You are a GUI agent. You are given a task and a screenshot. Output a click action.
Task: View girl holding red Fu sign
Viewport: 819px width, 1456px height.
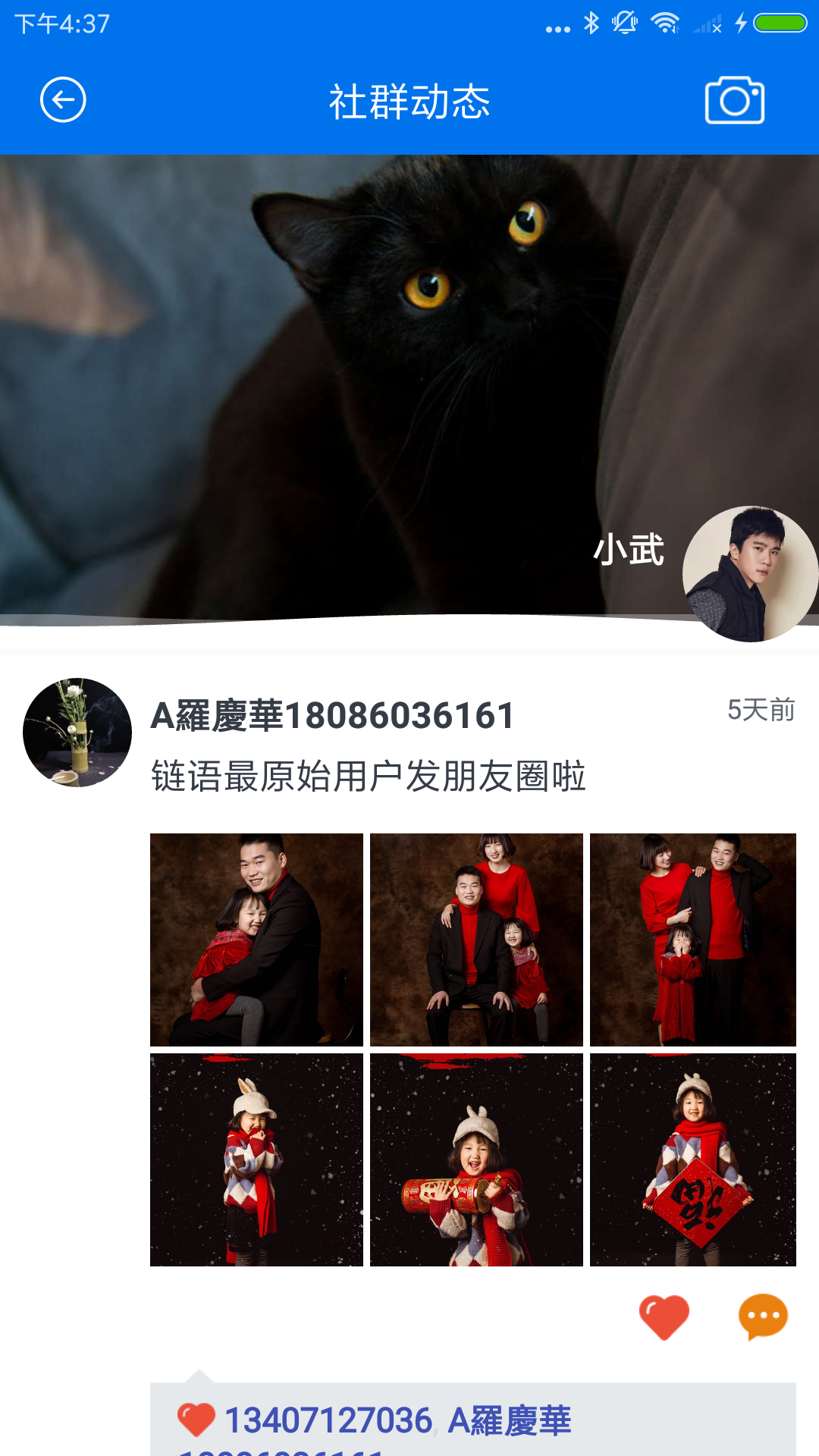pyautogui.click(x=693, y=1159)
